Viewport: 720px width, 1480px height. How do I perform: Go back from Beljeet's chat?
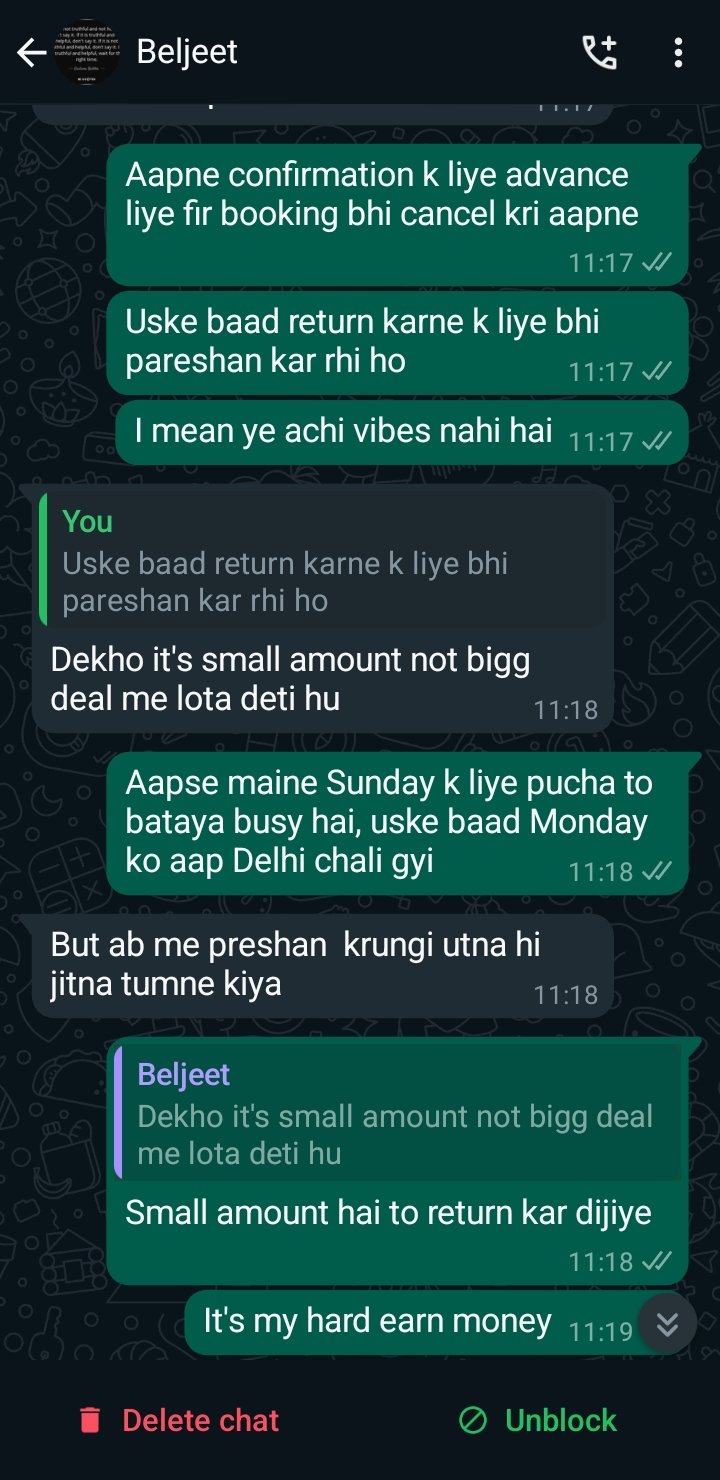tap(32, 52)
